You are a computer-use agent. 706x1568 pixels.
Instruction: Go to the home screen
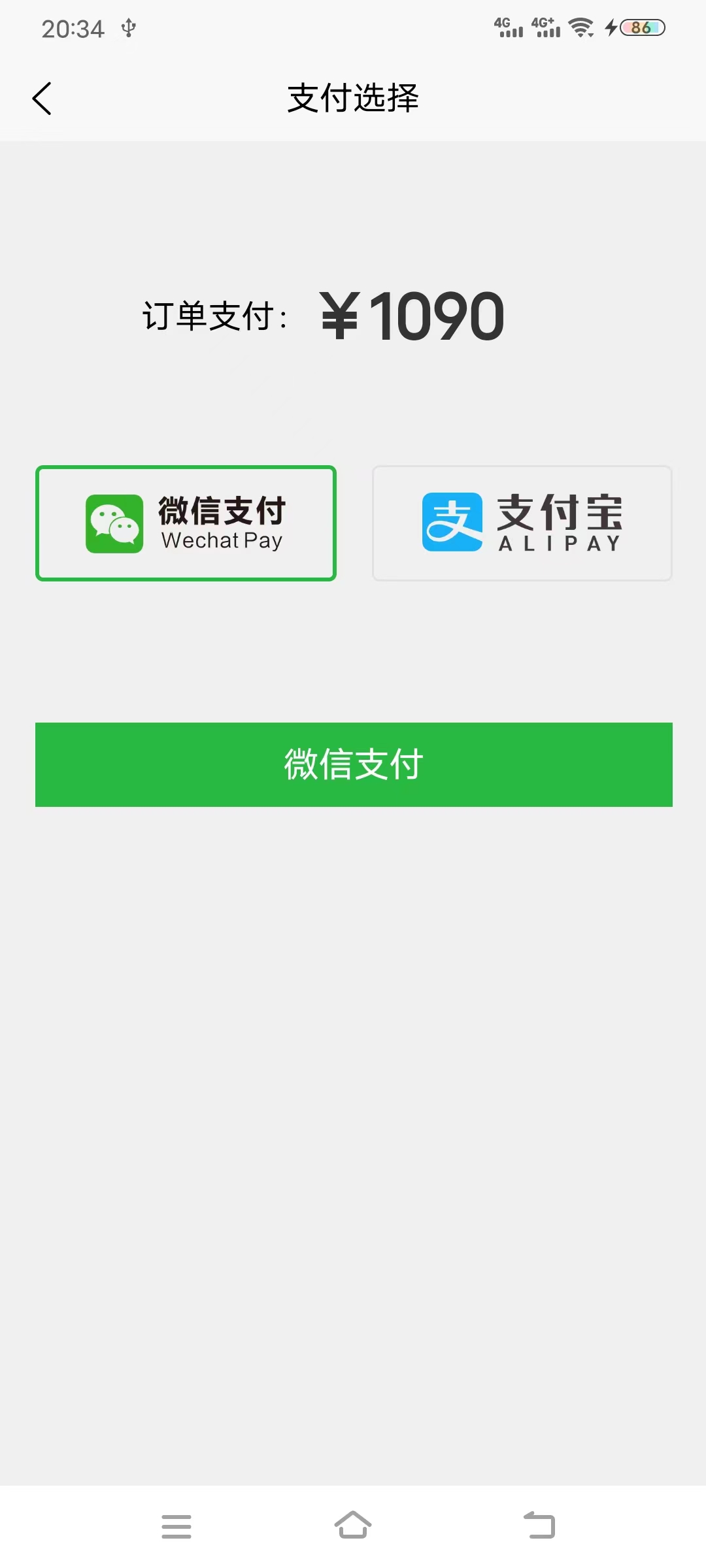(x=353, y=1526)
